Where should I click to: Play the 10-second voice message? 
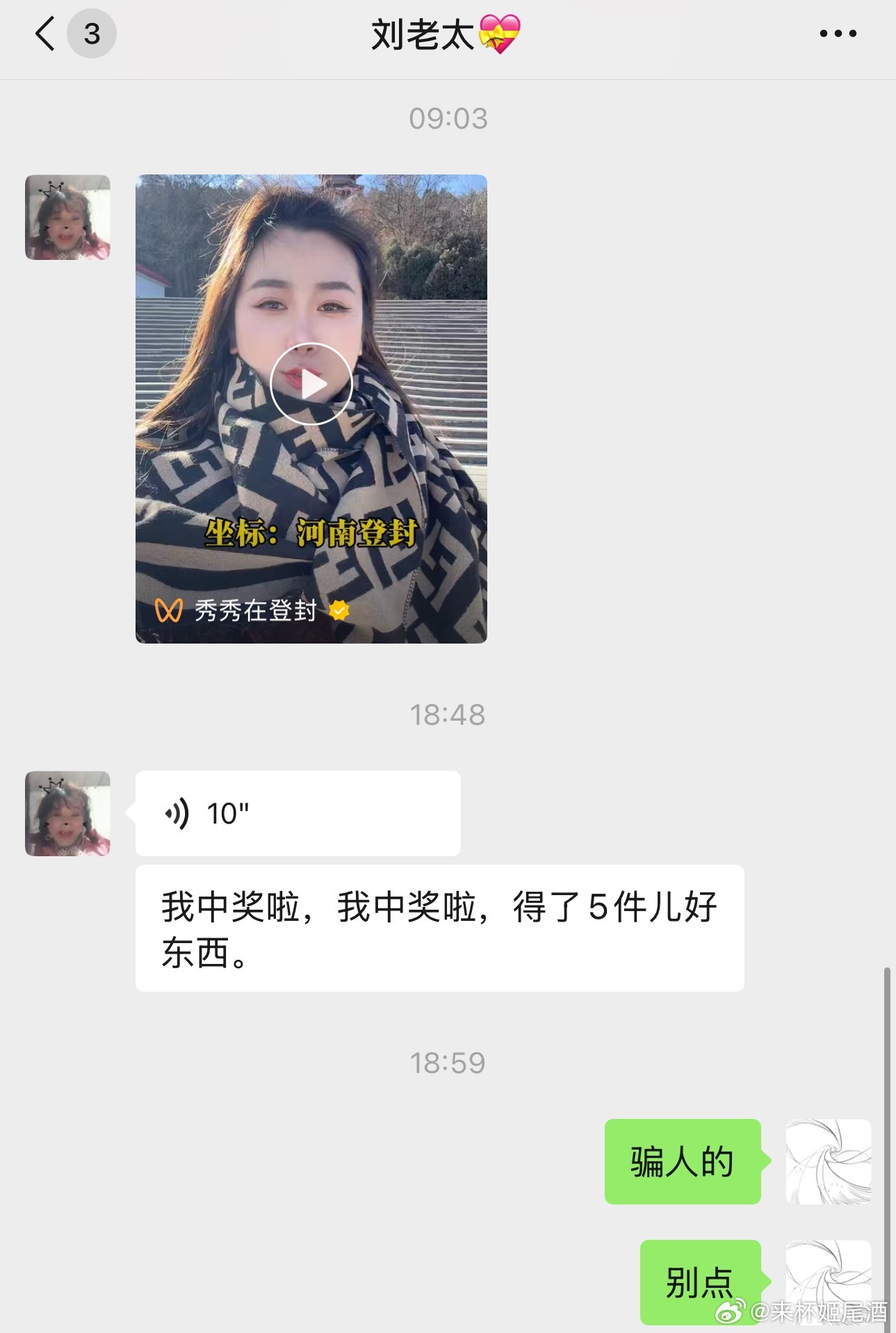click(x=298, y=813)
